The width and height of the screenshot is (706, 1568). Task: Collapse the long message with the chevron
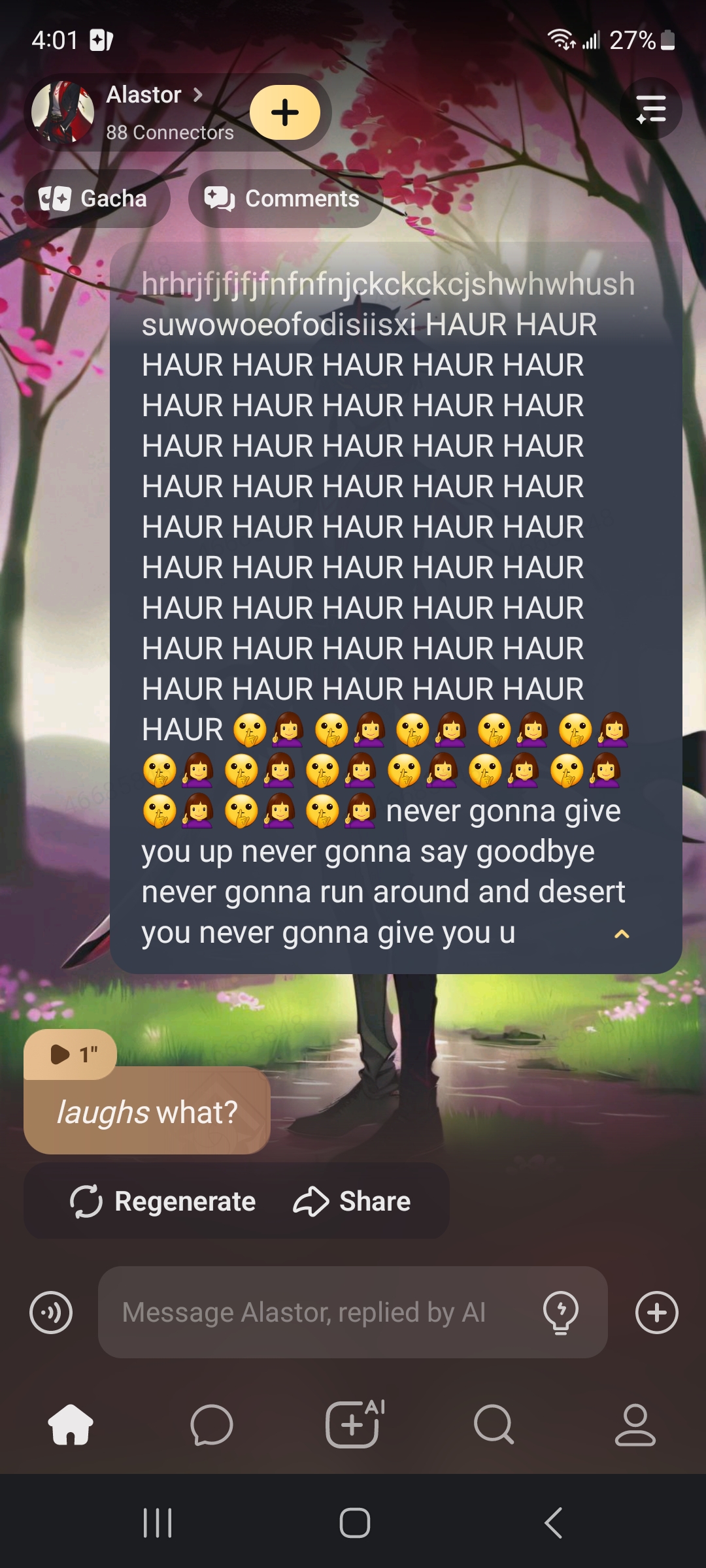coord(622,934)
